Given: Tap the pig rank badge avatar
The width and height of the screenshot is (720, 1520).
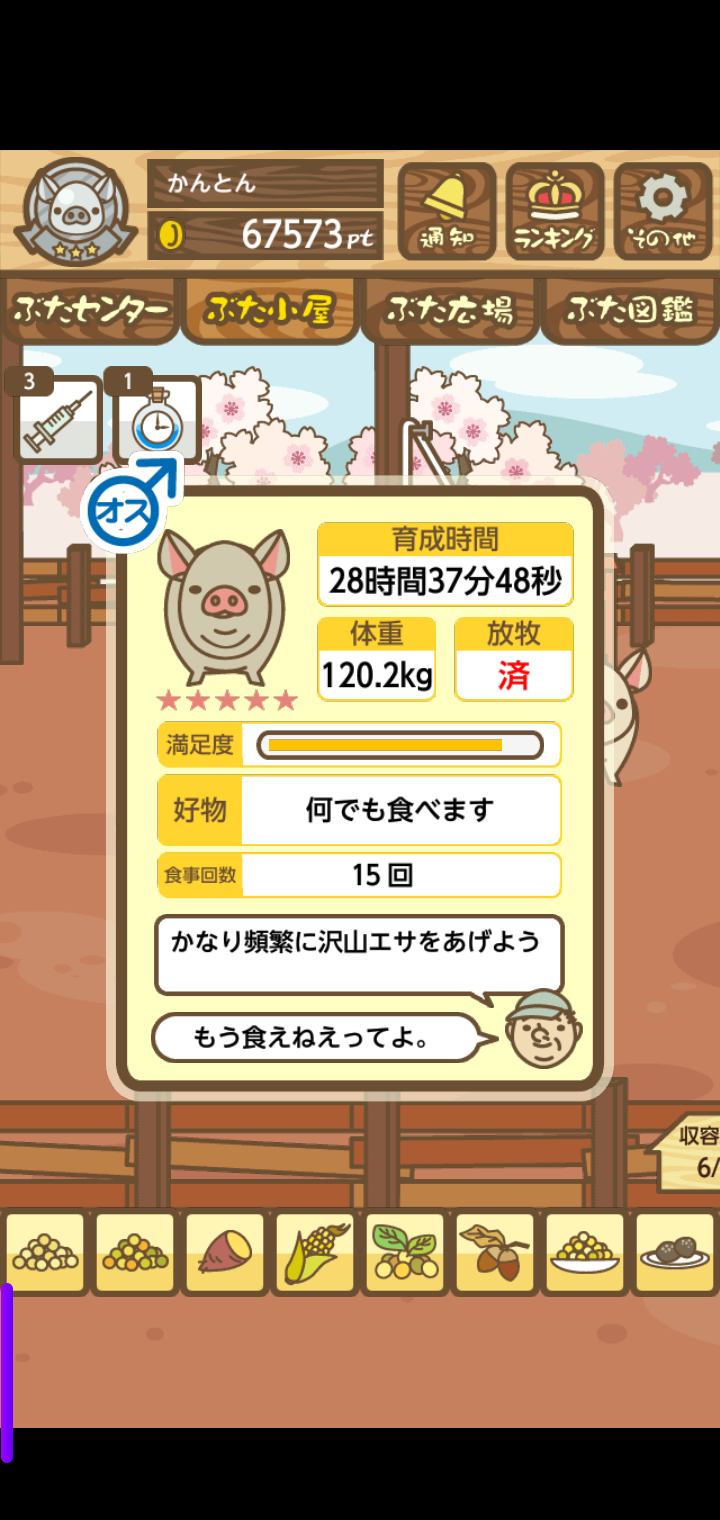Looking at the screenshot, I should pos(76,212).
